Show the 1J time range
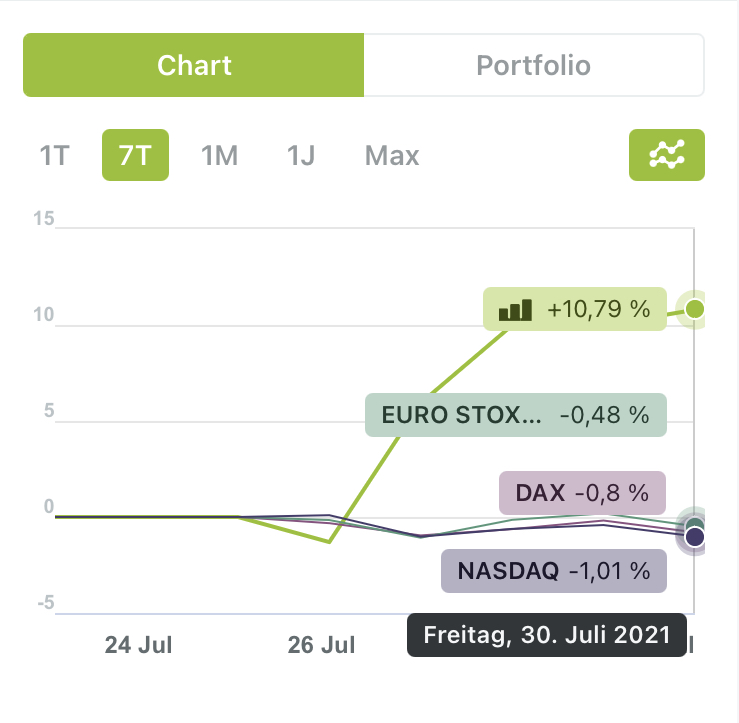Viewport: 739px width, 723px height. point(301,156)
